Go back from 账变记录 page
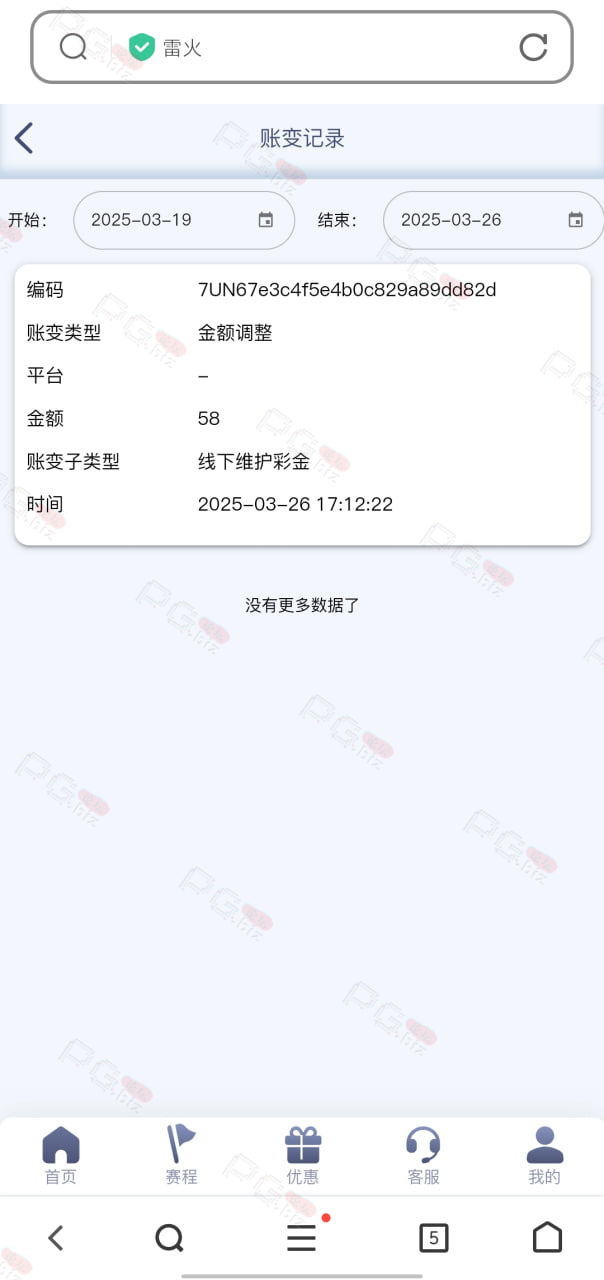 point(24,138)
